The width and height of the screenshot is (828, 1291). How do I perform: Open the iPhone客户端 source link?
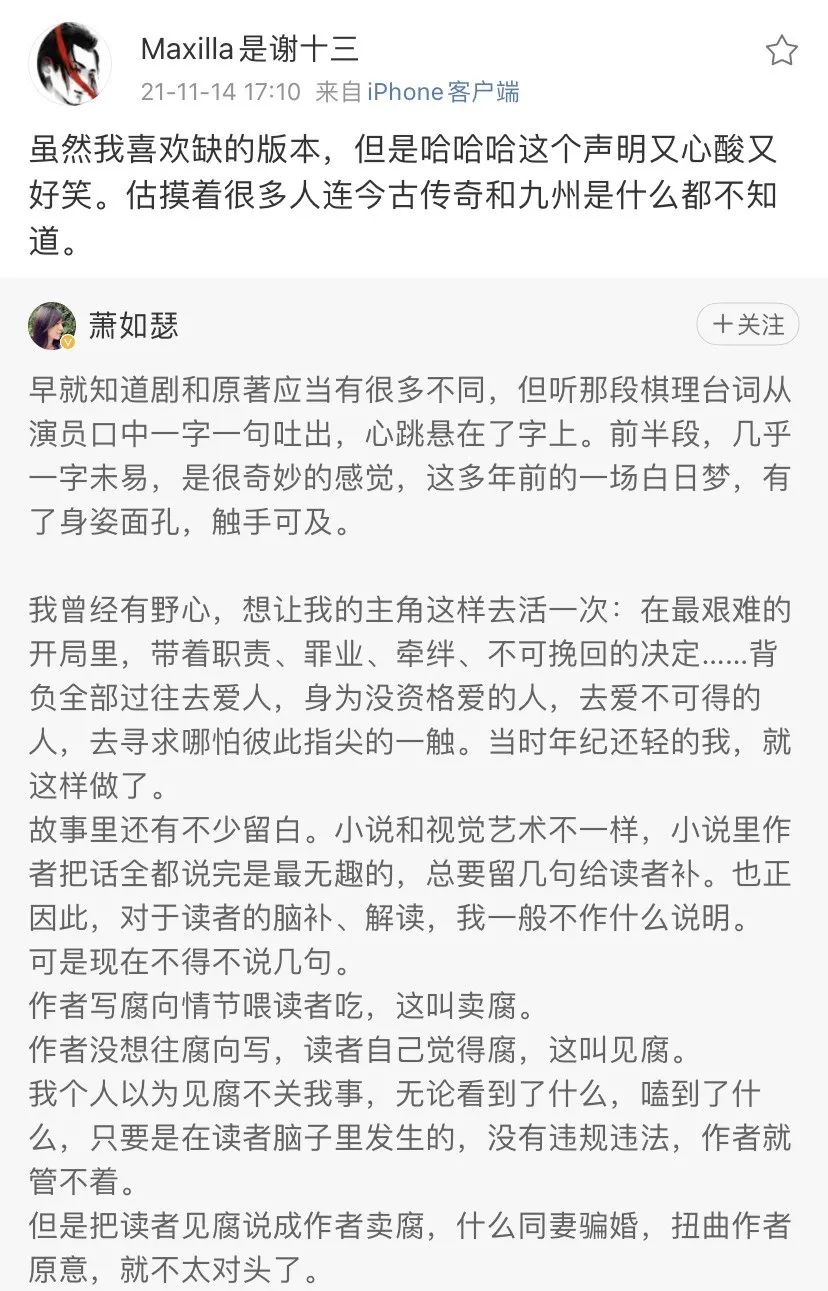click(x=443, y=92)
